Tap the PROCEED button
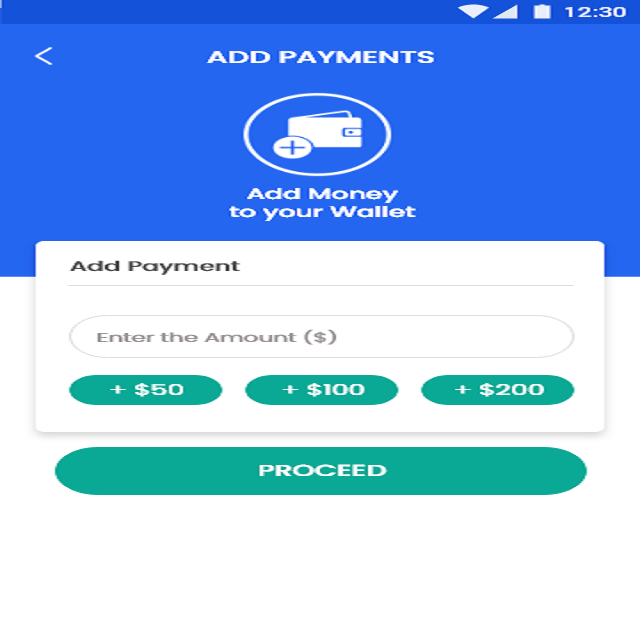The width and height of the screenshot is (640, 640). (x=321, y=471)
